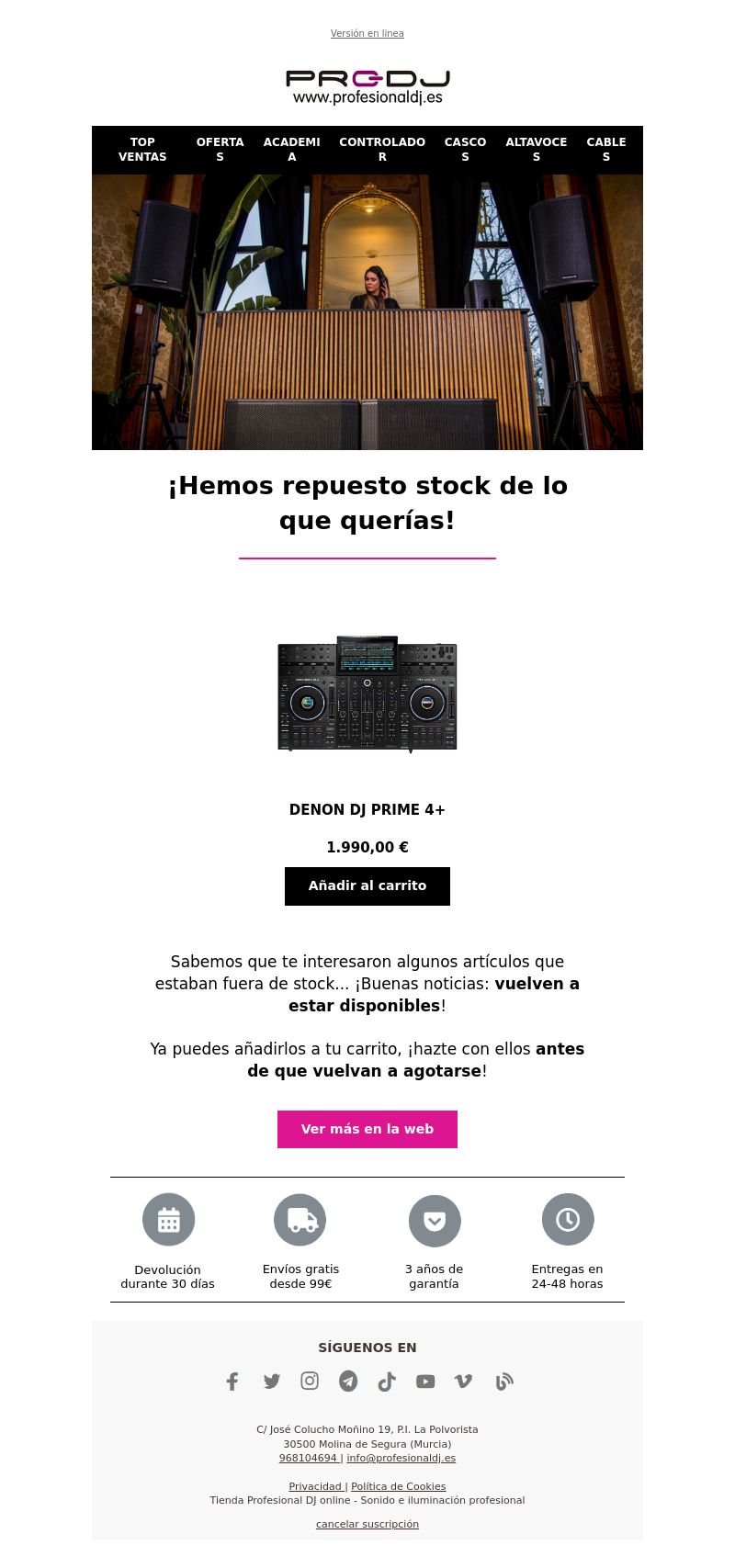The width and height of the screenshot is (735, 1568).
Task: Tap the Añadir al carrito button
Action: 367,886
